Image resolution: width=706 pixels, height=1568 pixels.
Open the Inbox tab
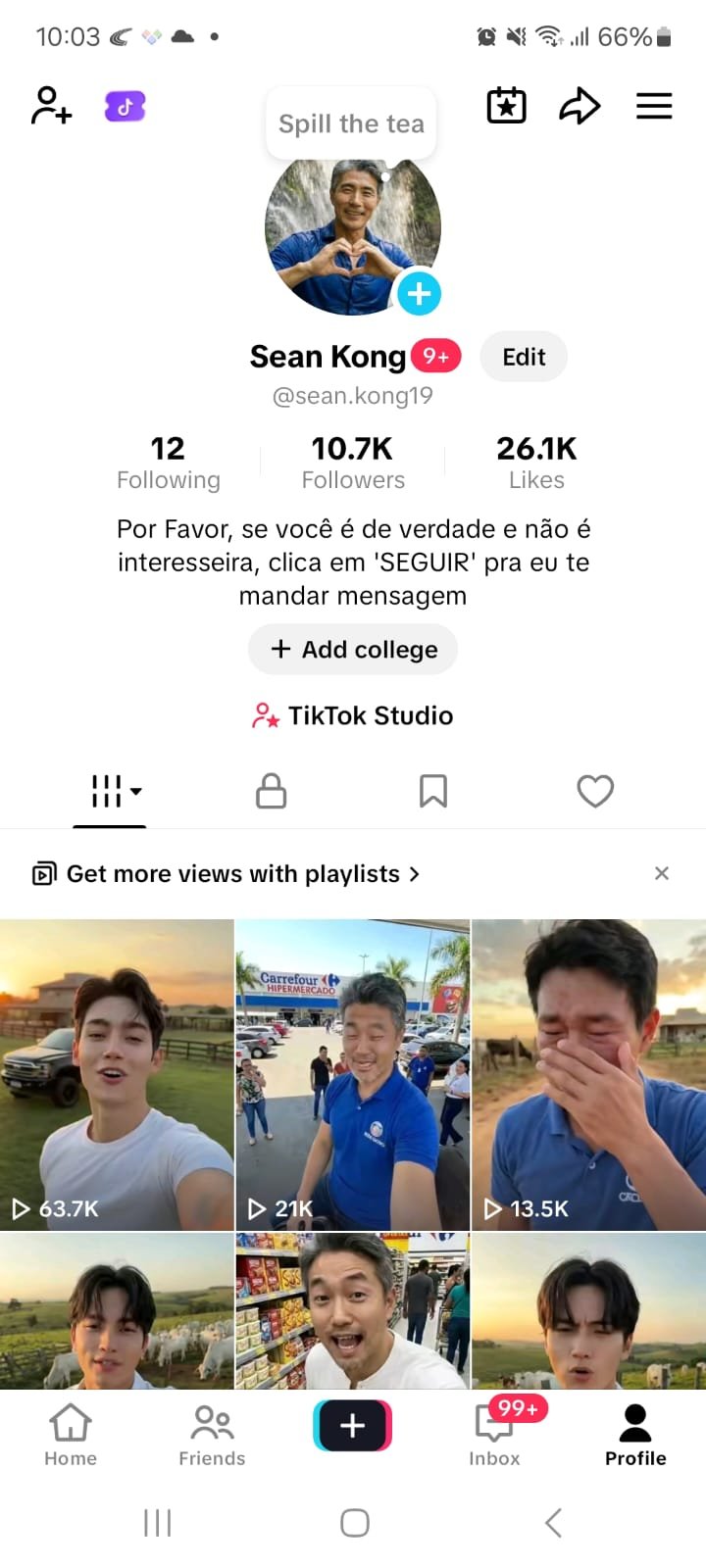(494, 1435)
